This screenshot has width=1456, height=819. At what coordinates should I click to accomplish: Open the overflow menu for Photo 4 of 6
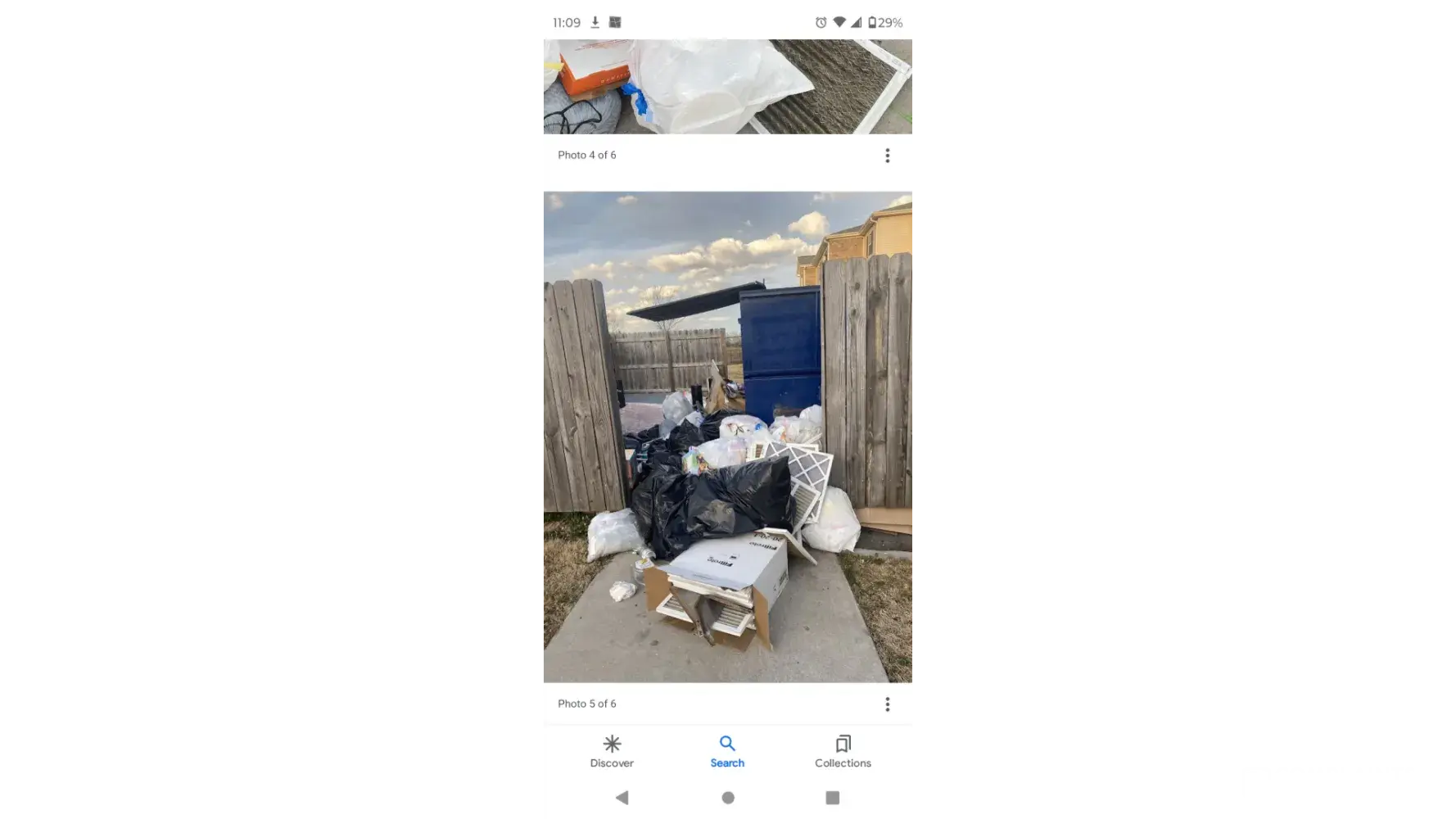887,156
